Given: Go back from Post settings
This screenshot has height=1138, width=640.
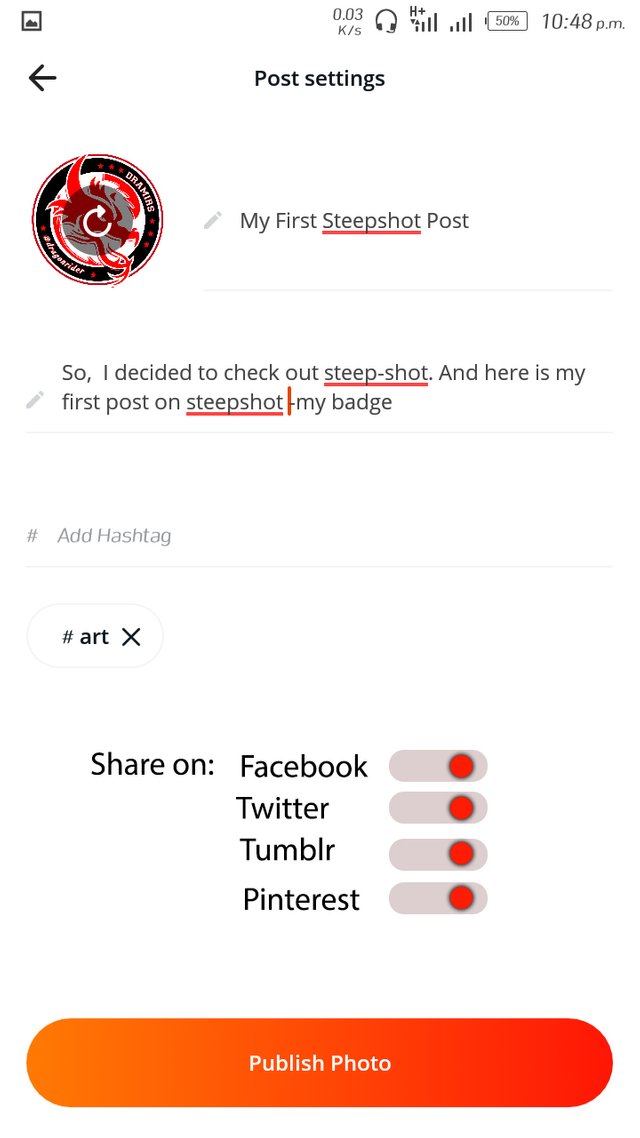Looking at the screenshot, I should (x=43, y=78).
